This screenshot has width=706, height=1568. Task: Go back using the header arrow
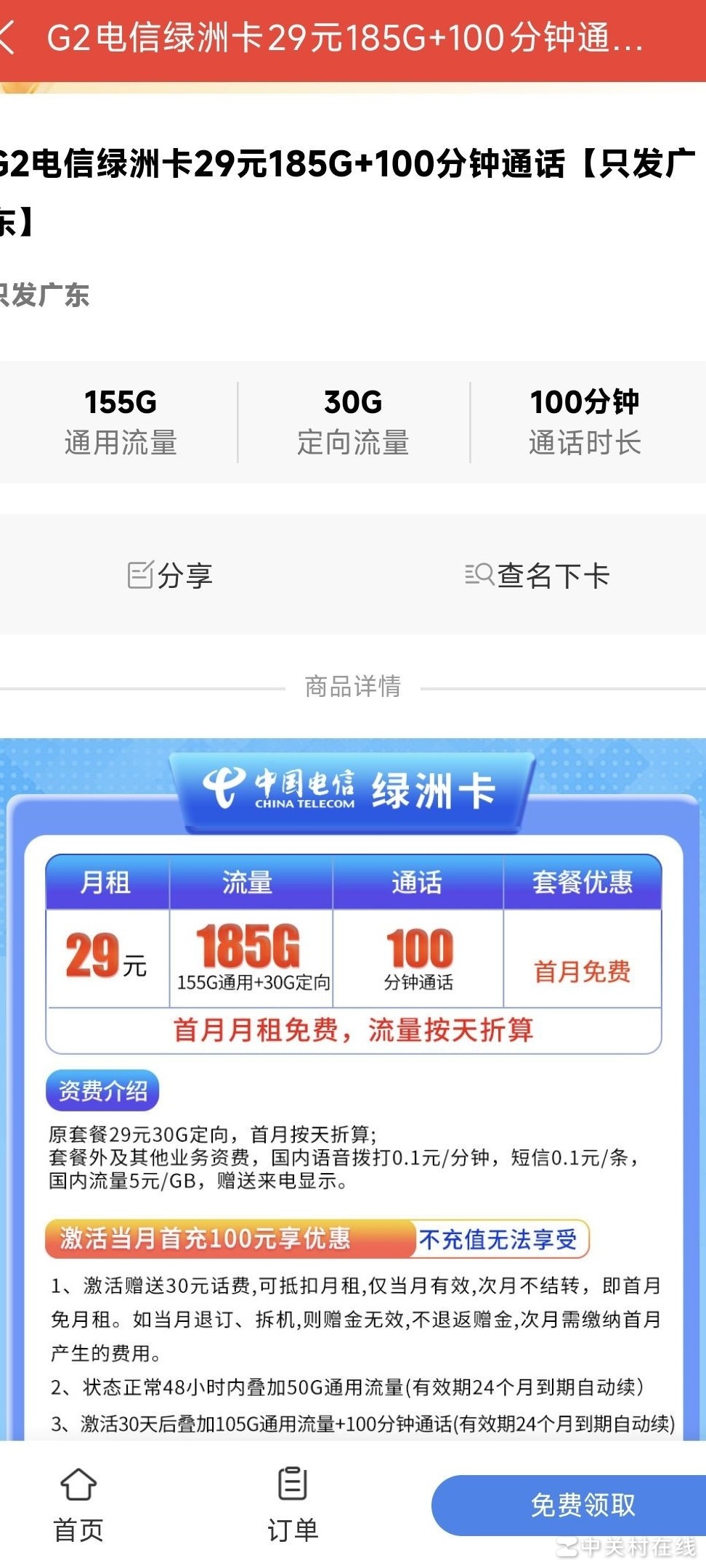click(x=7, y=38)
